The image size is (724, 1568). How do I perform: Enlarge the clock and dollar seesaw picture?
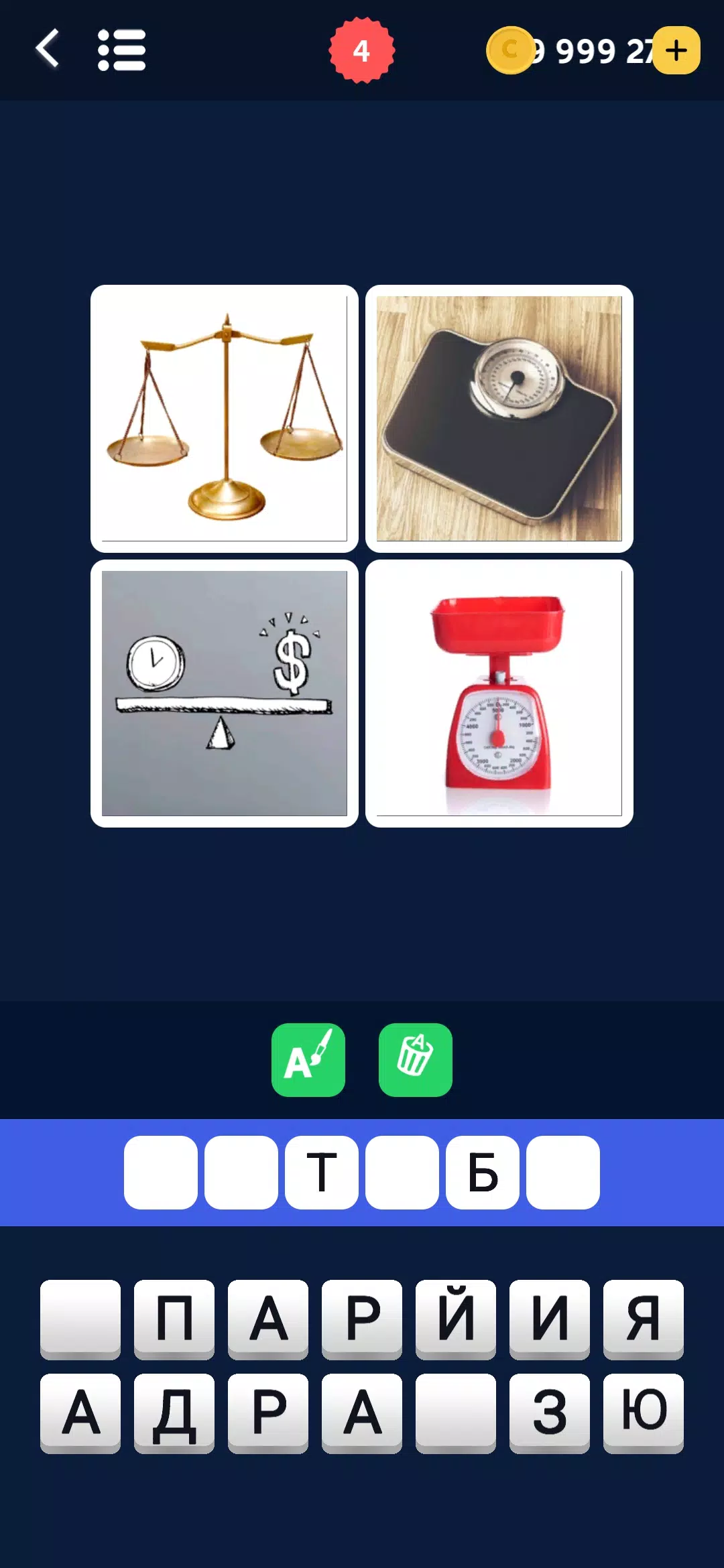(x=225, y=694)
